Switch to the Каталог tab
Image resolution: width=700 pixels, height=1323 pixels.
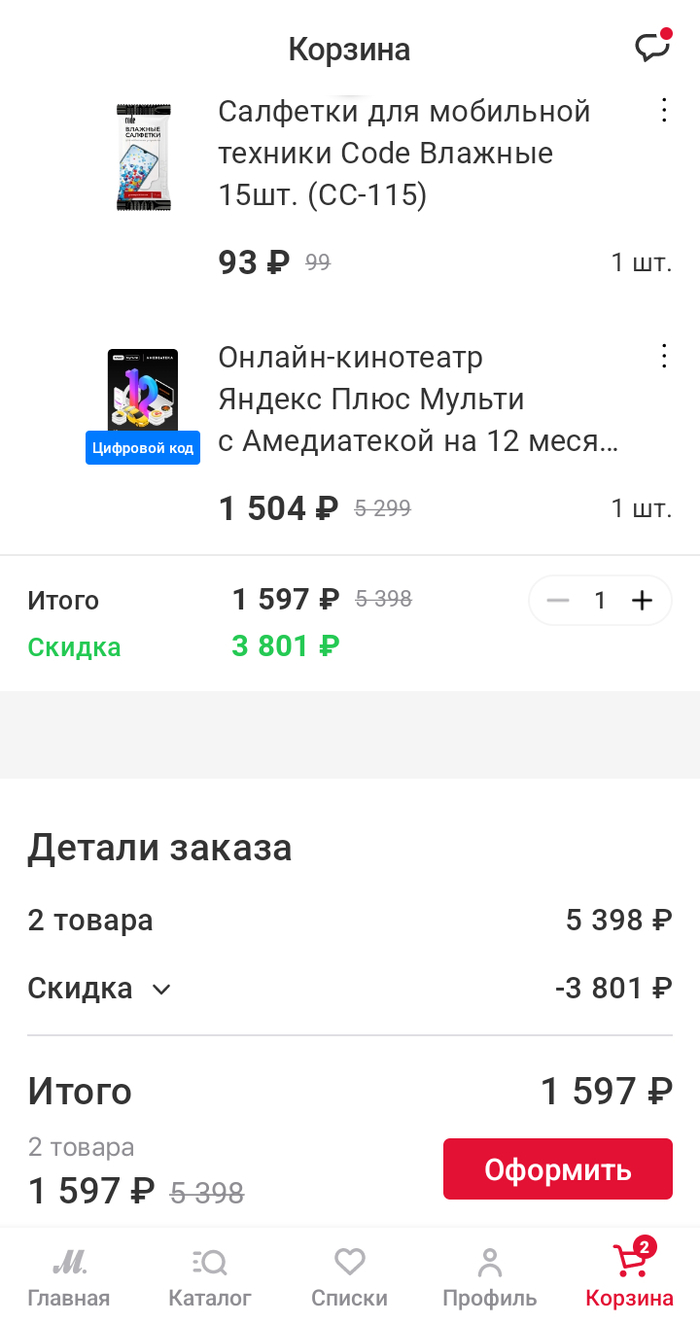coord(210,1277)
